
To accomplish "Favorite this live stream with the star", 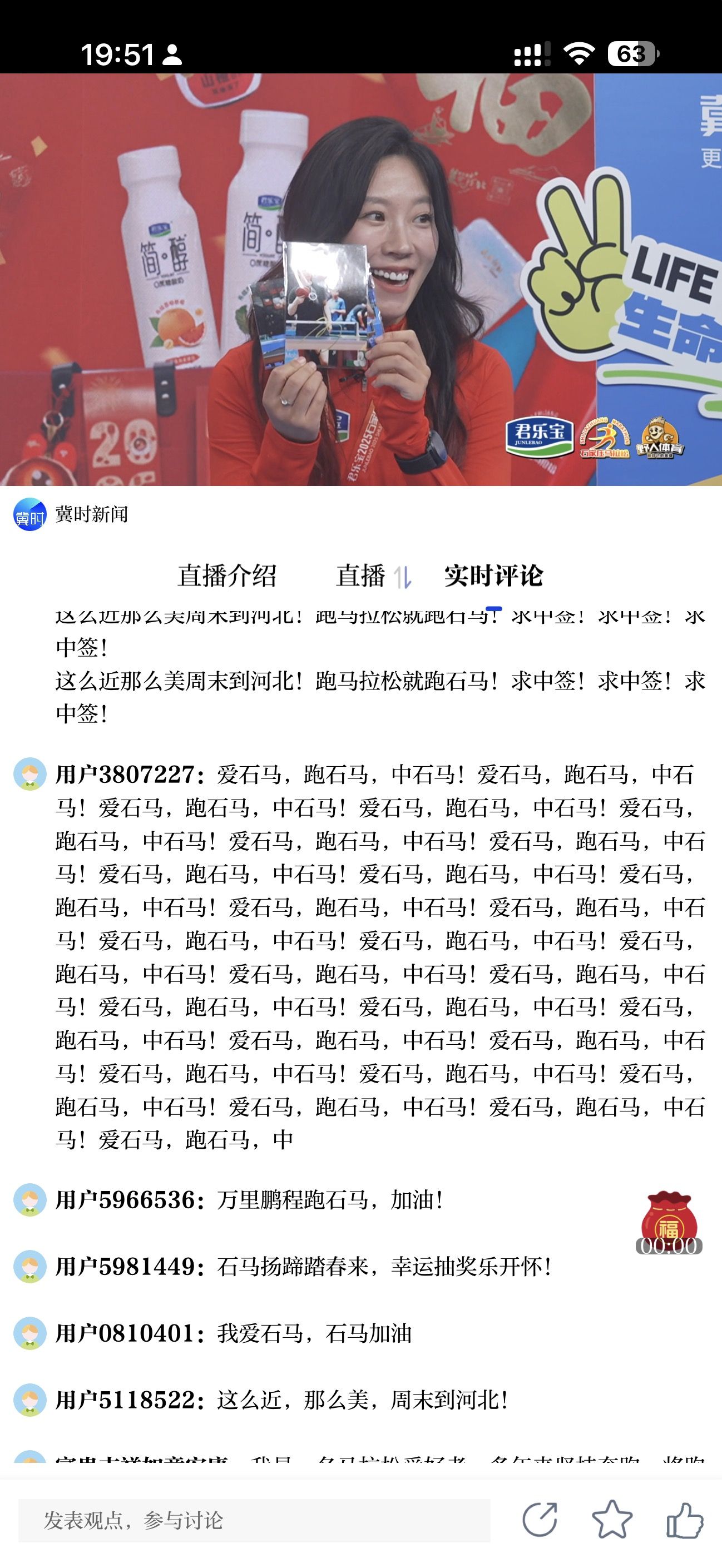I will coord(612,1520).
